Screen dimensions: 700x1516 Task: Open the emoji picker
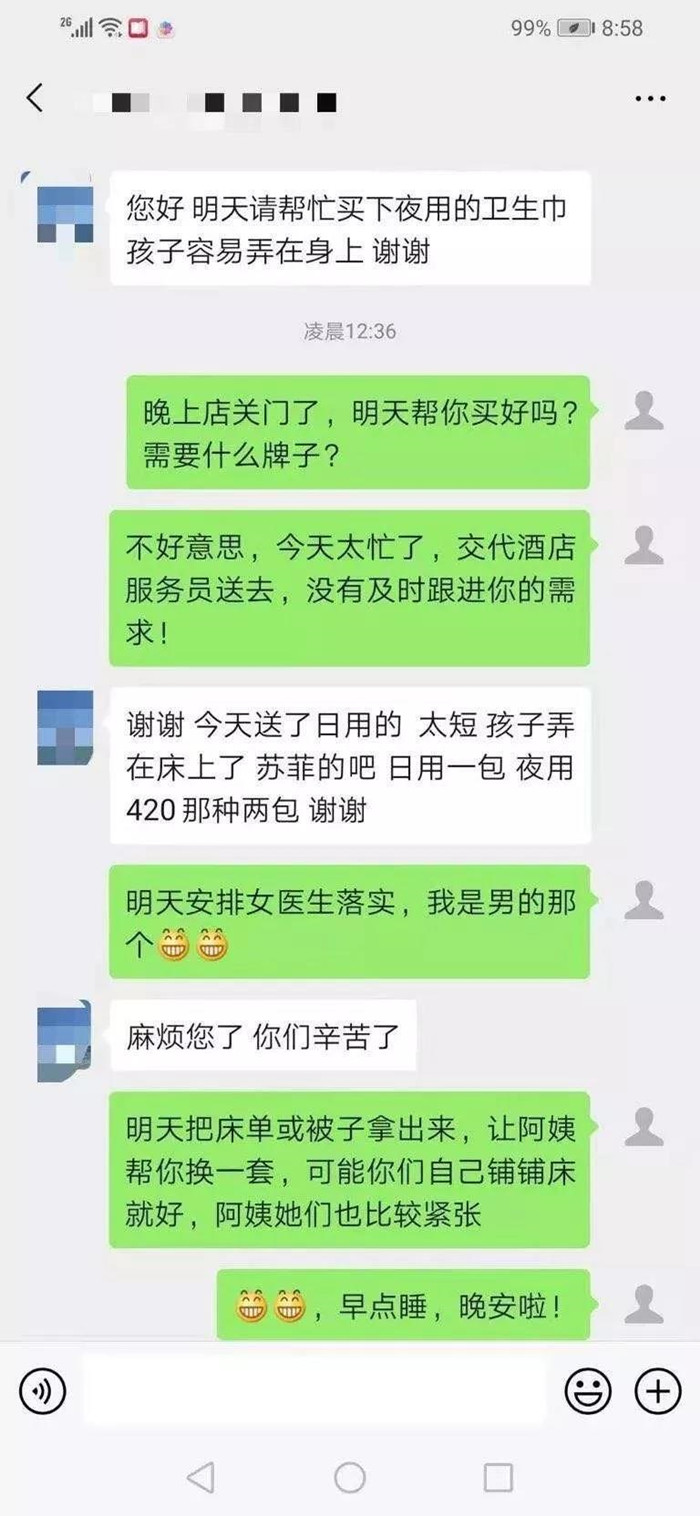click(588, 1391)
